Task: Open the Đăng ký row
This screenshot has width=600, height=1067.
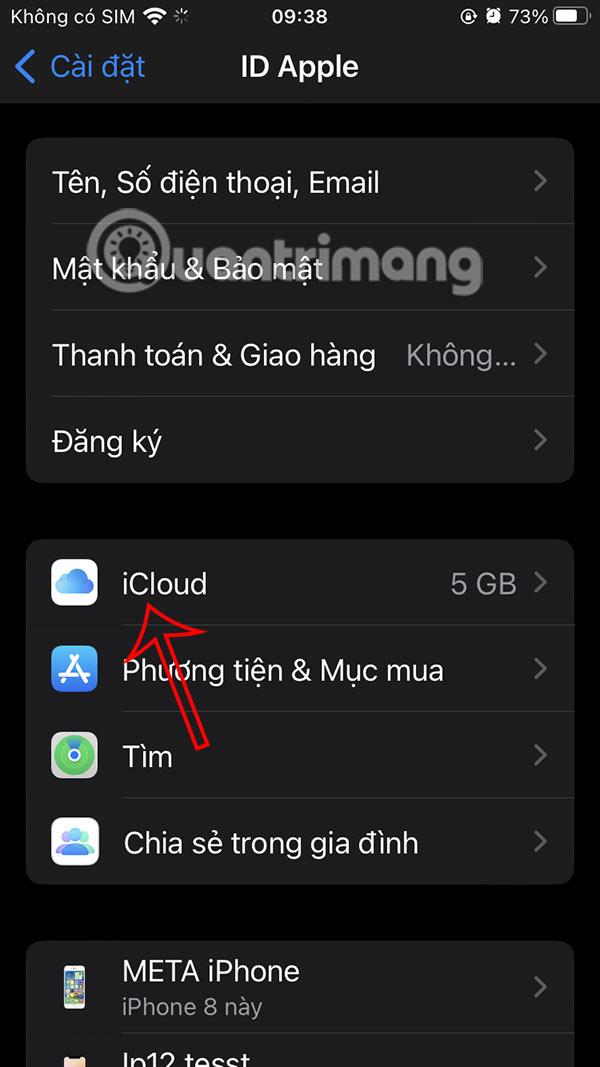Action: tap(299, 441)
